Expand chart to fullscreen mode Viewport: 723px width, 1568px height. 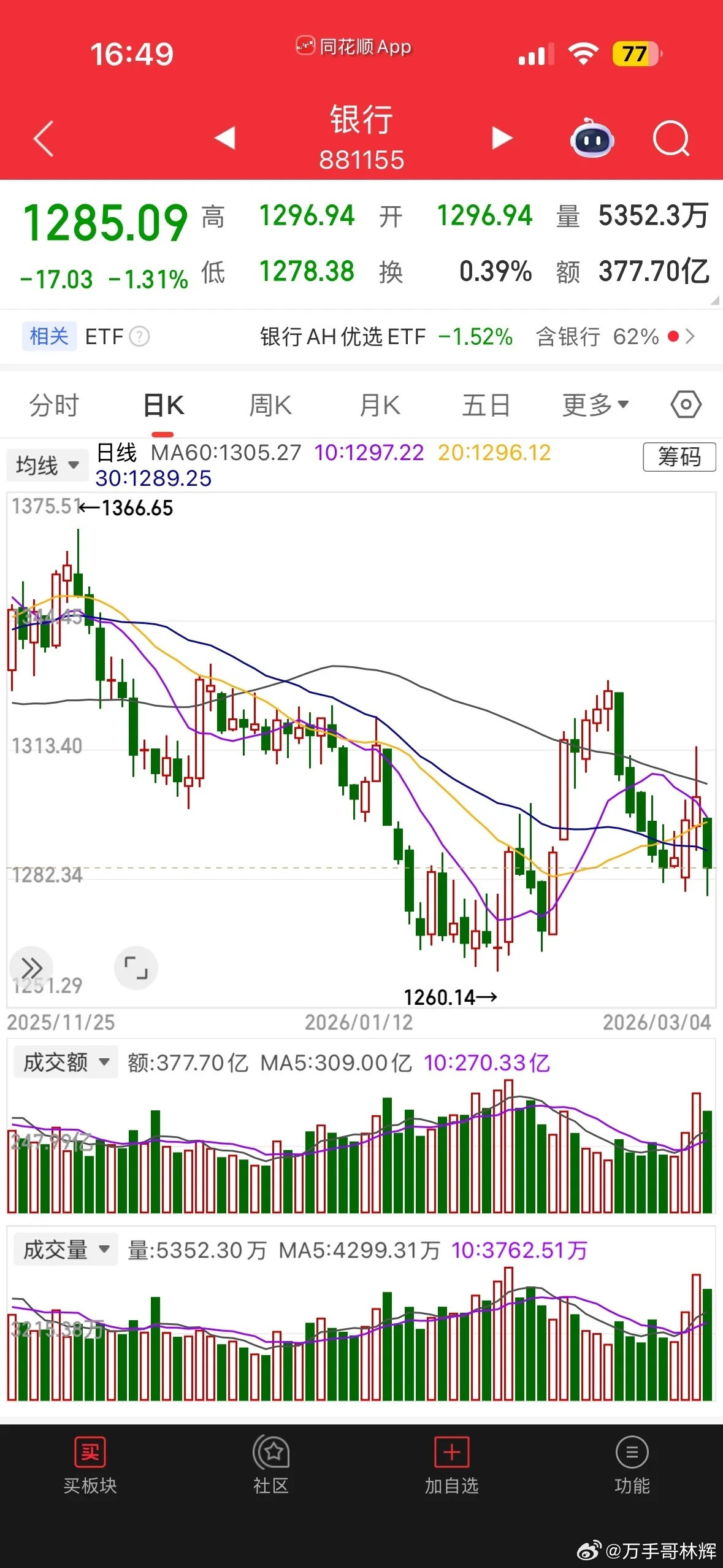pyautogui.click(x=136, y=968)
